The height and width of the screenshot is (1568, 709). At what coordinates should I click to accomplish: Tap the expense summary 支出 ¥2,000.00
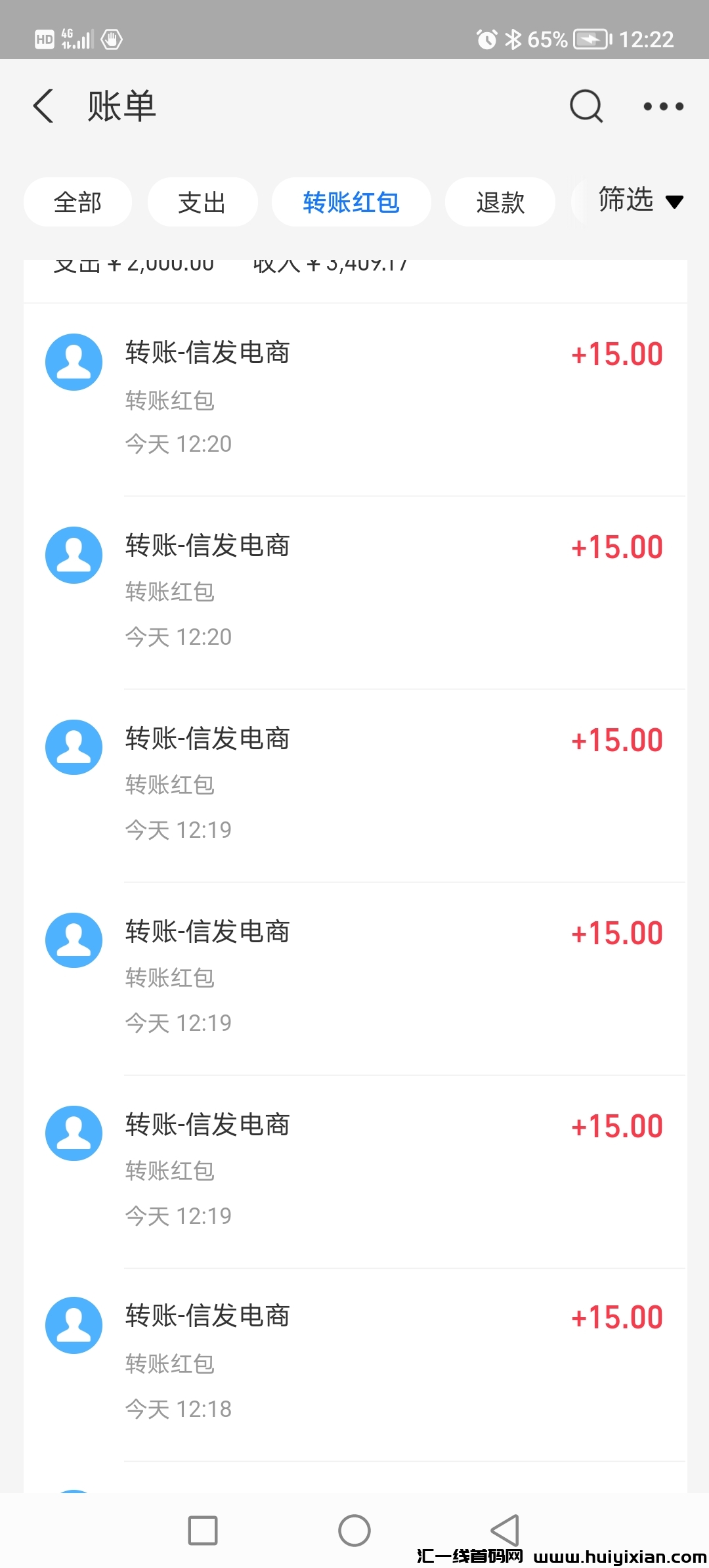pos(131,263)
